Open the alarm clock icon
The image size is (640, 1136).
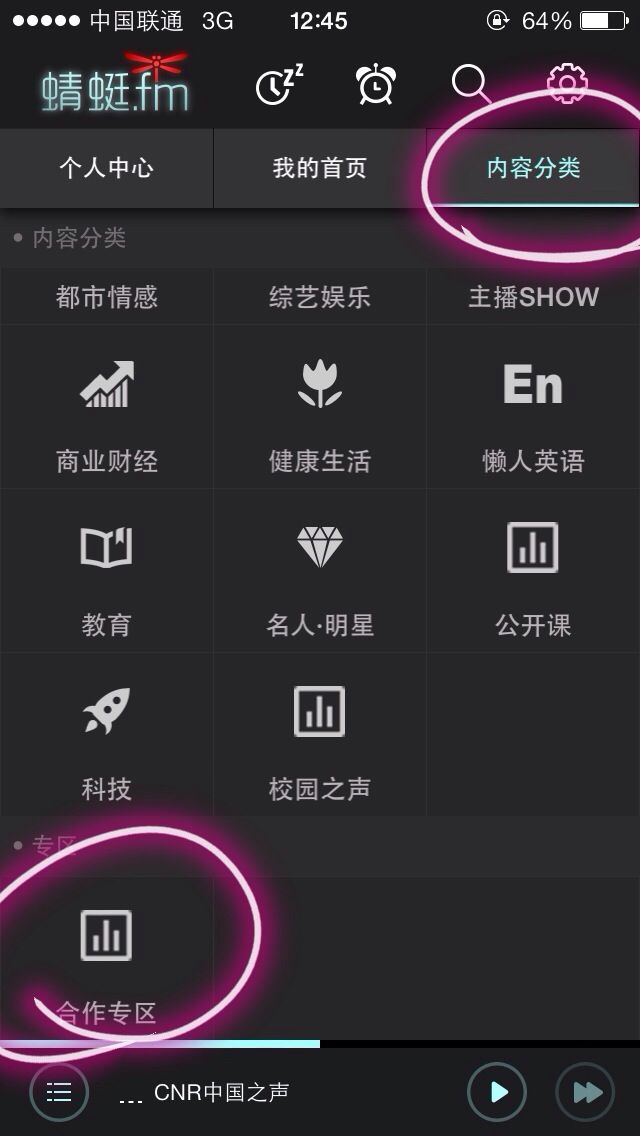click(x=375, y=85)
